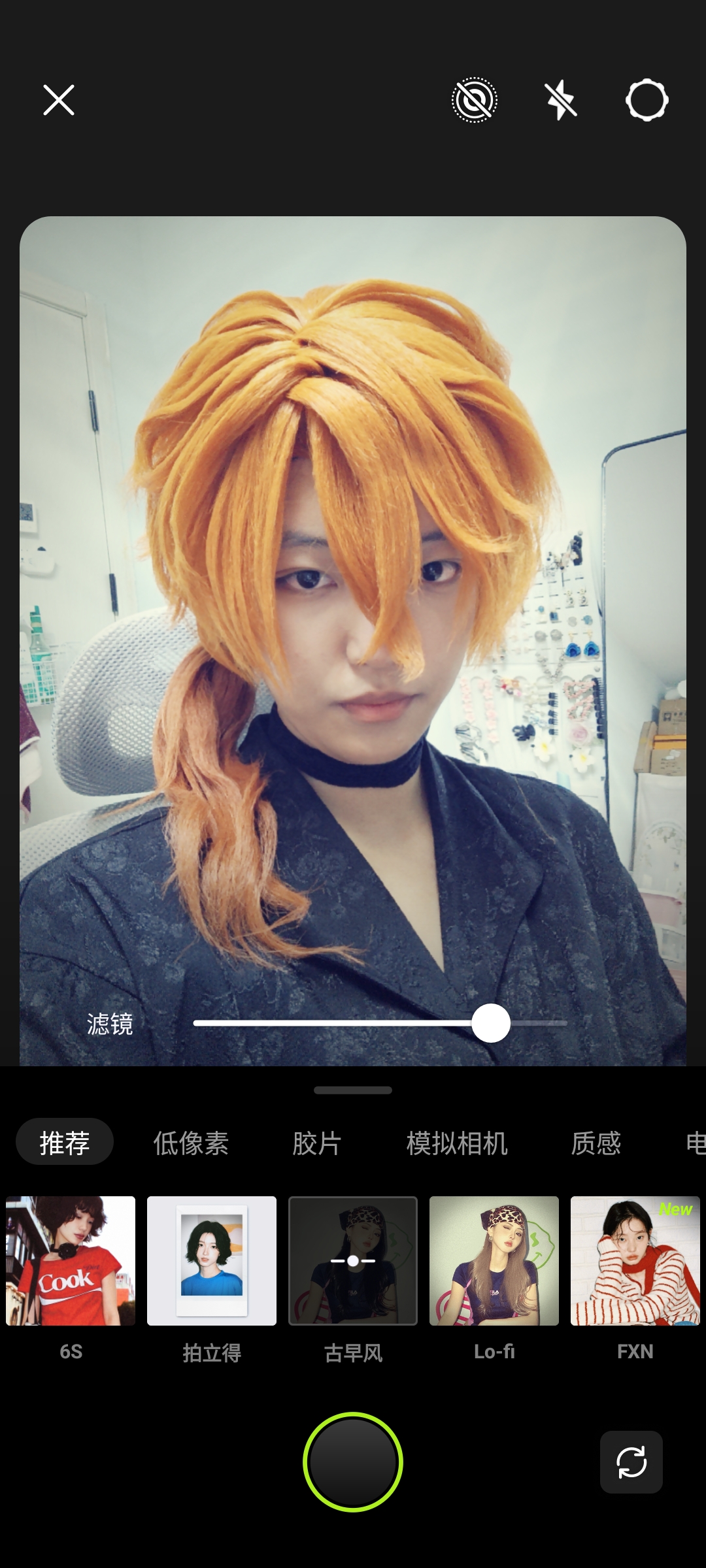Viewport: 706px width, 1568px height.
Task: Switch to the 低像素 tab
Action: tap(191, 1143)
